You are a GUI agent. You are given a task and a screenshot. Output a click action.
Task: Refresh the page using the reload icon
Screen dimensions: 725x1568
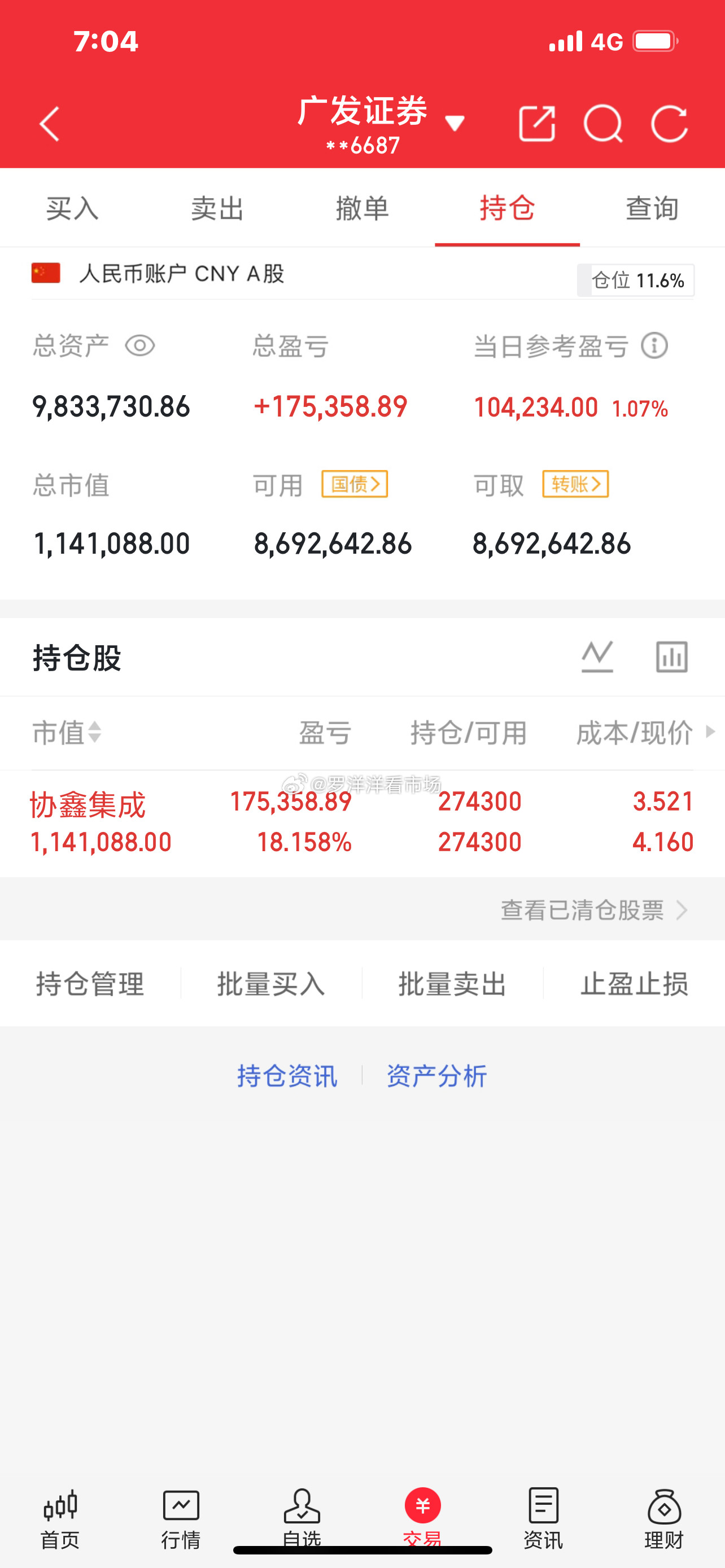tap(670, 124)
